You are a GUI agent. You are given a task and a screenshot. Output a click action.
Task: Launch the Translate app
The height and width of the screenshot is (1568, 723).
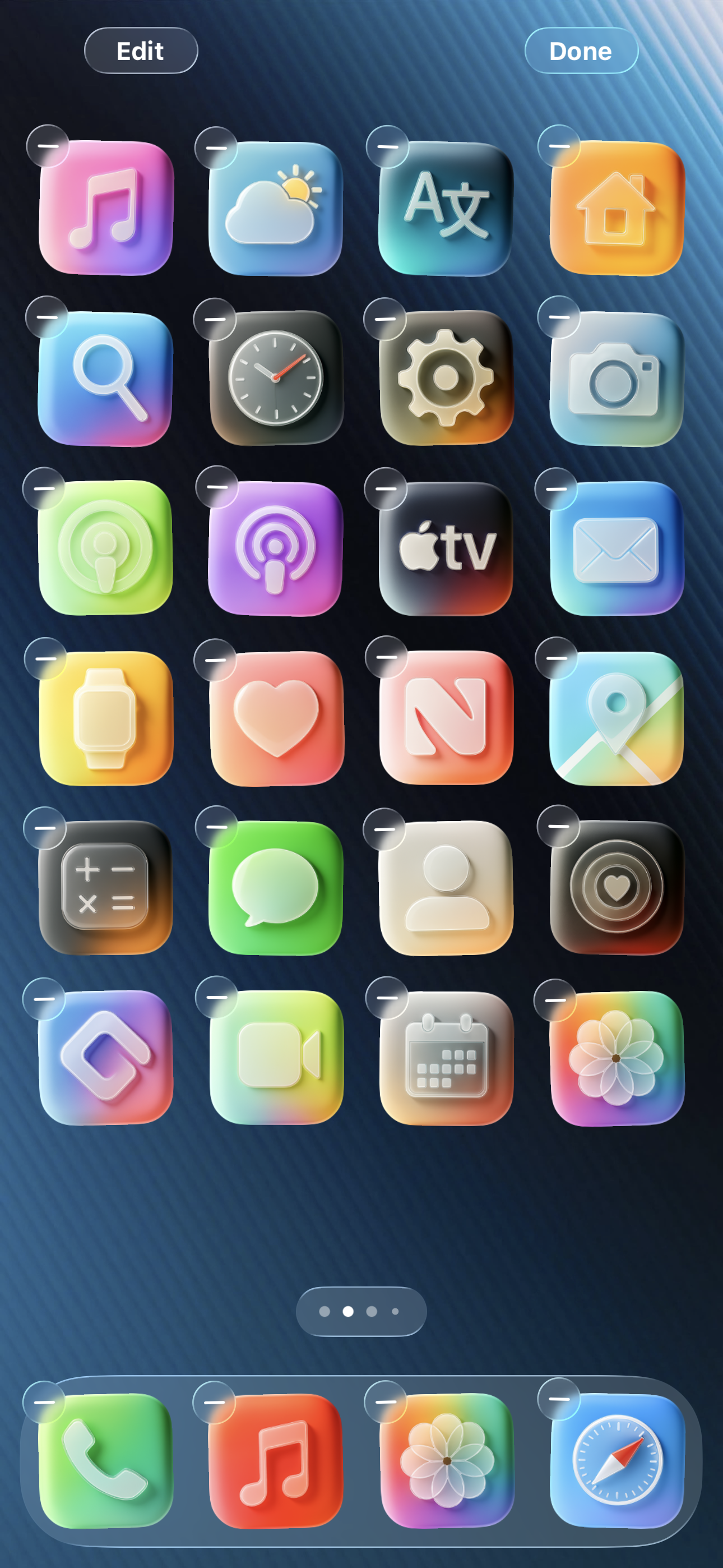point(446,208)
